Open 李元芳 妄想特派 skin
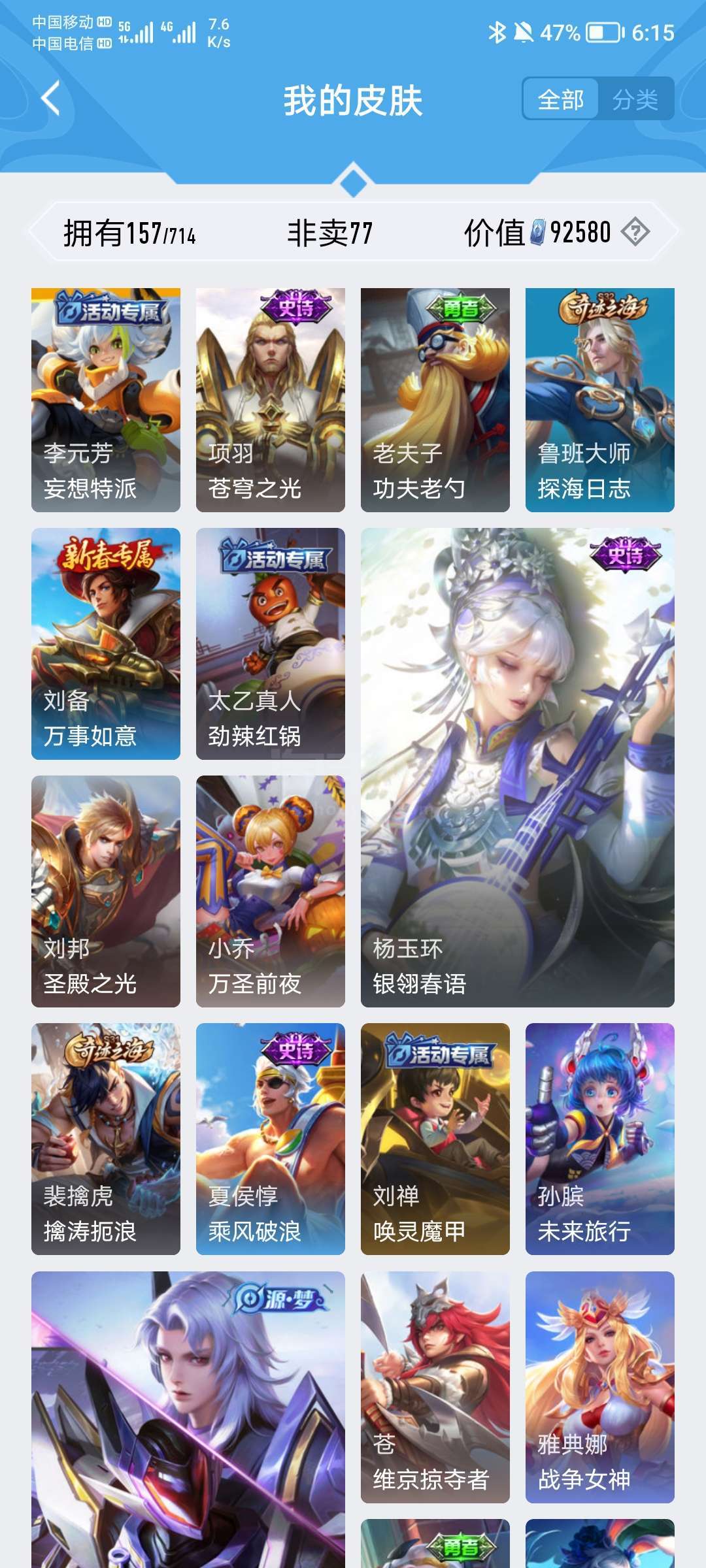This screenshot has height=1568, width=706. tap(106, 400)
